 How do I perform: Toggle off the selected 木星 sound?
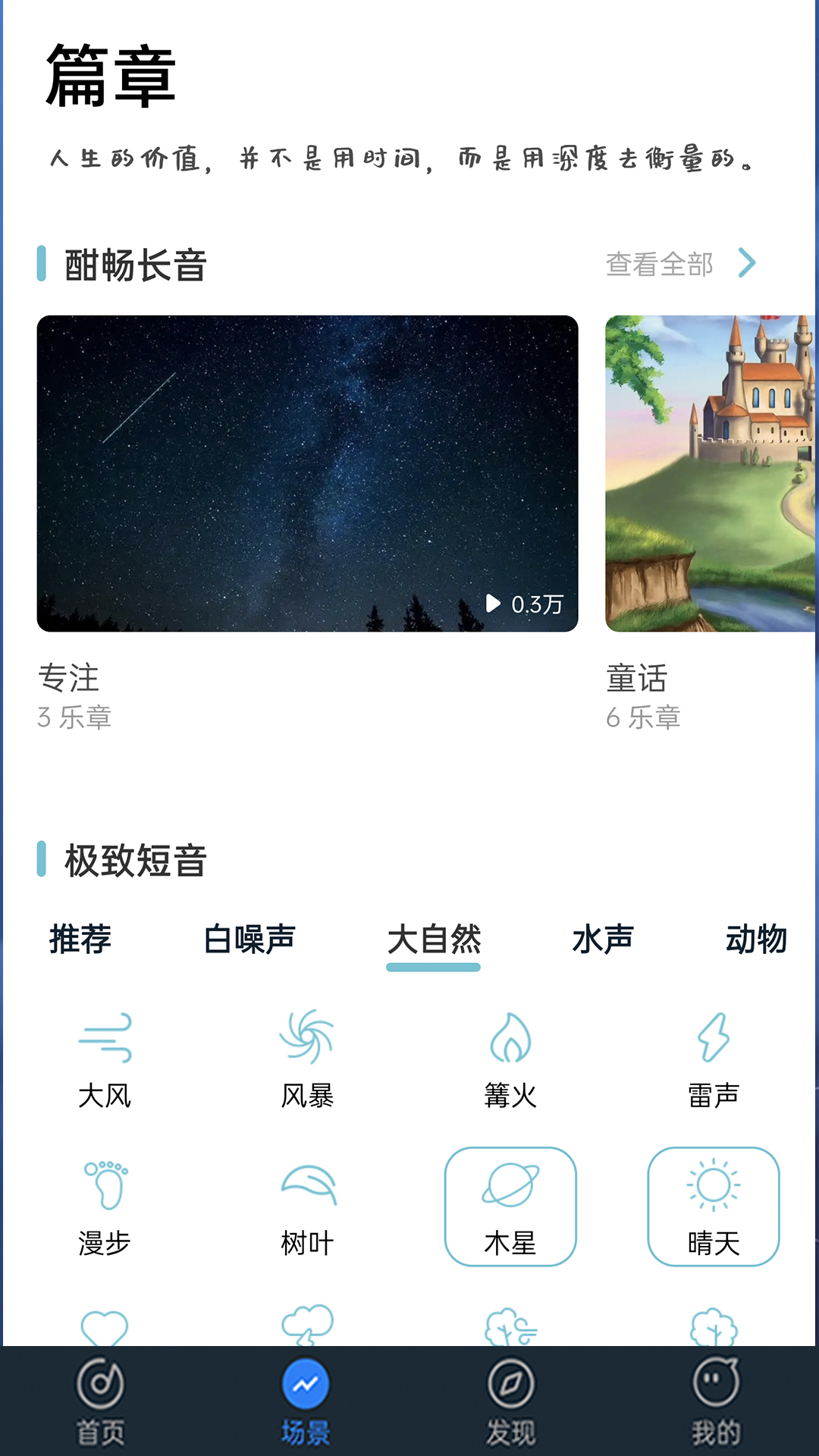[x=511, y=1206]
